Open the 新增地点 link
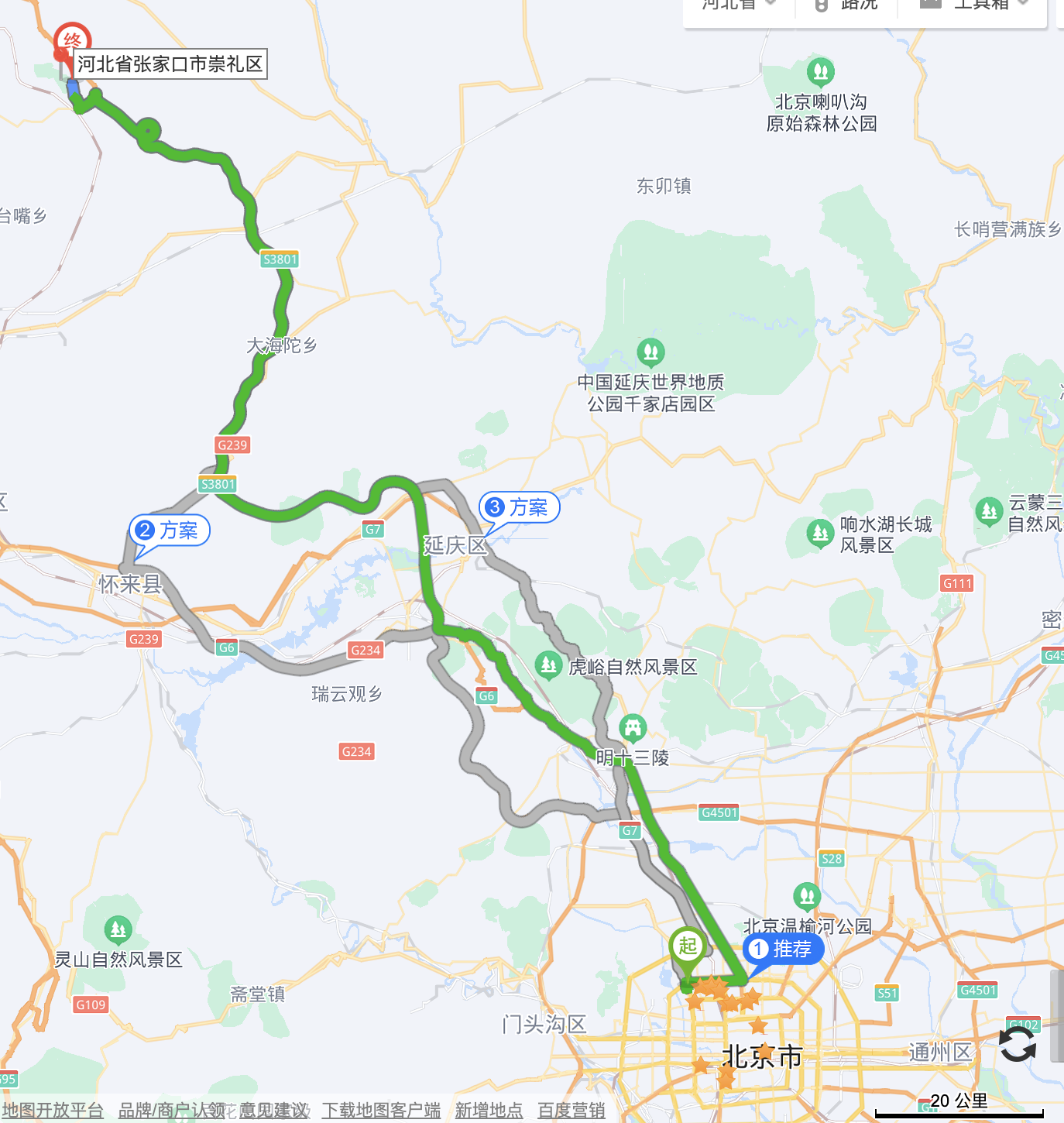This screenshot has width=1064, height=1123. [x=489, y=1111]
